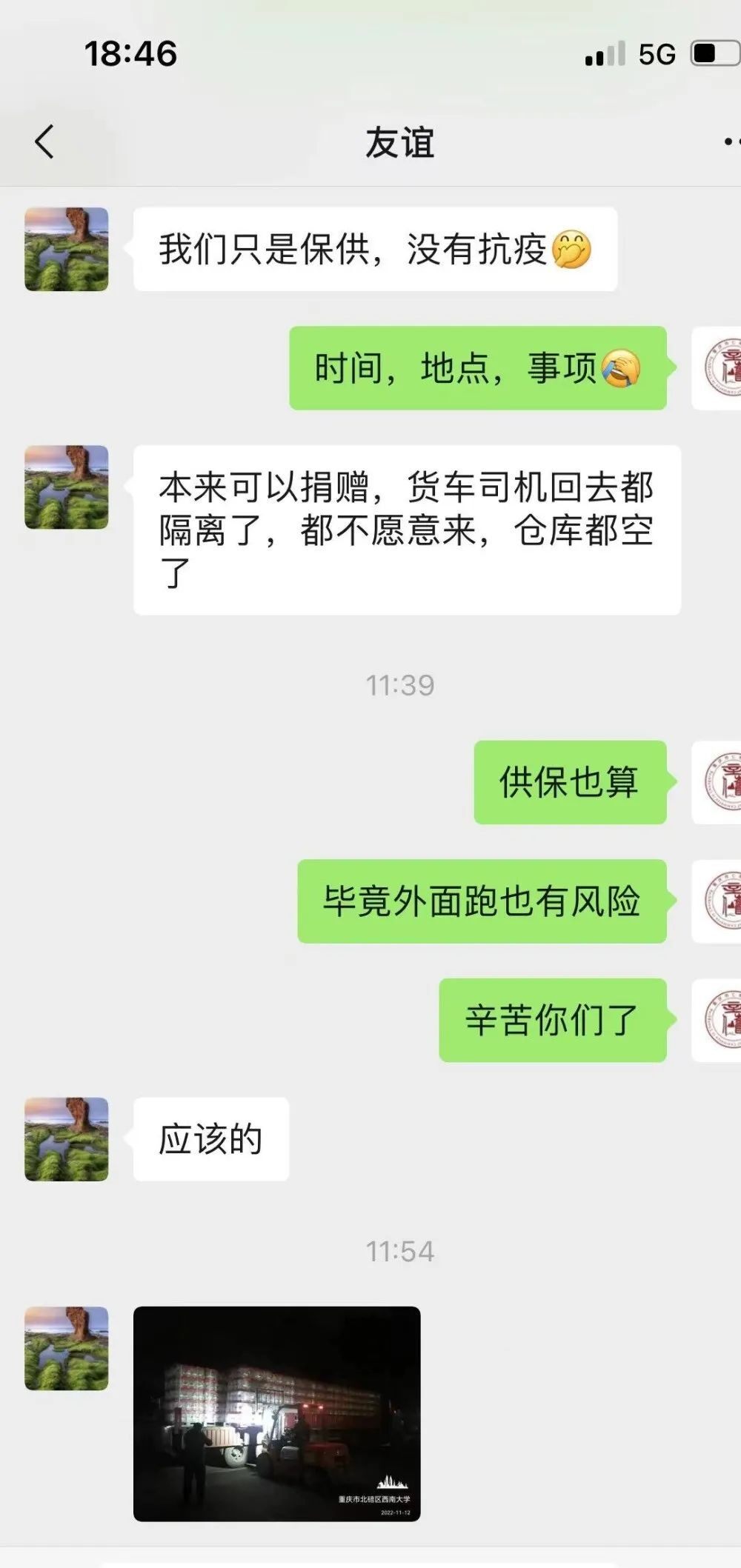View landscape avatar beside 应该的 message
This screenshot has width=741, height=1568.
(x=67, y=1139)
